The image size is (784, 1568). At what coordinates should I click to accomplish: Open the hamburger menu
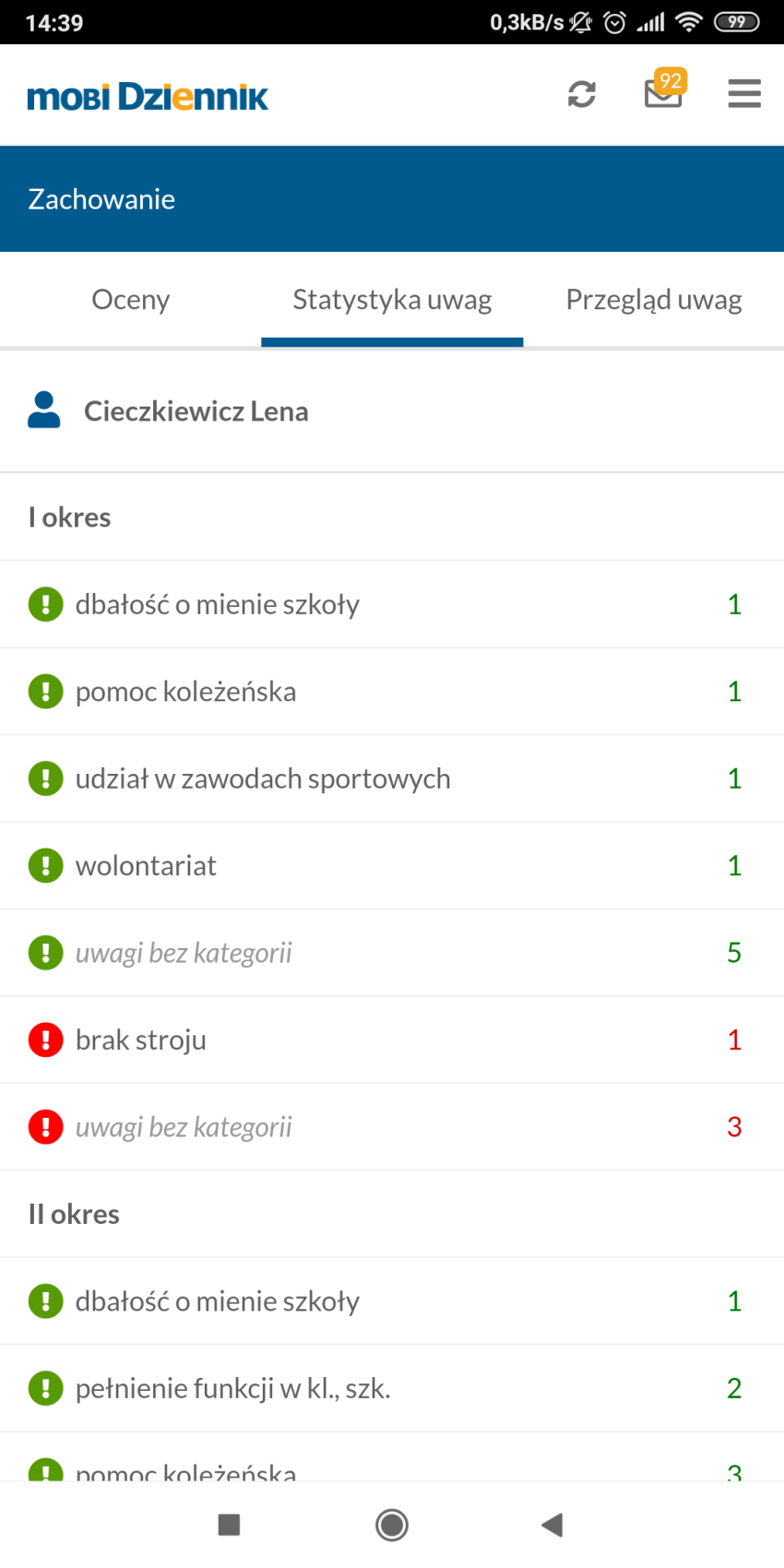tap(744, 94)
